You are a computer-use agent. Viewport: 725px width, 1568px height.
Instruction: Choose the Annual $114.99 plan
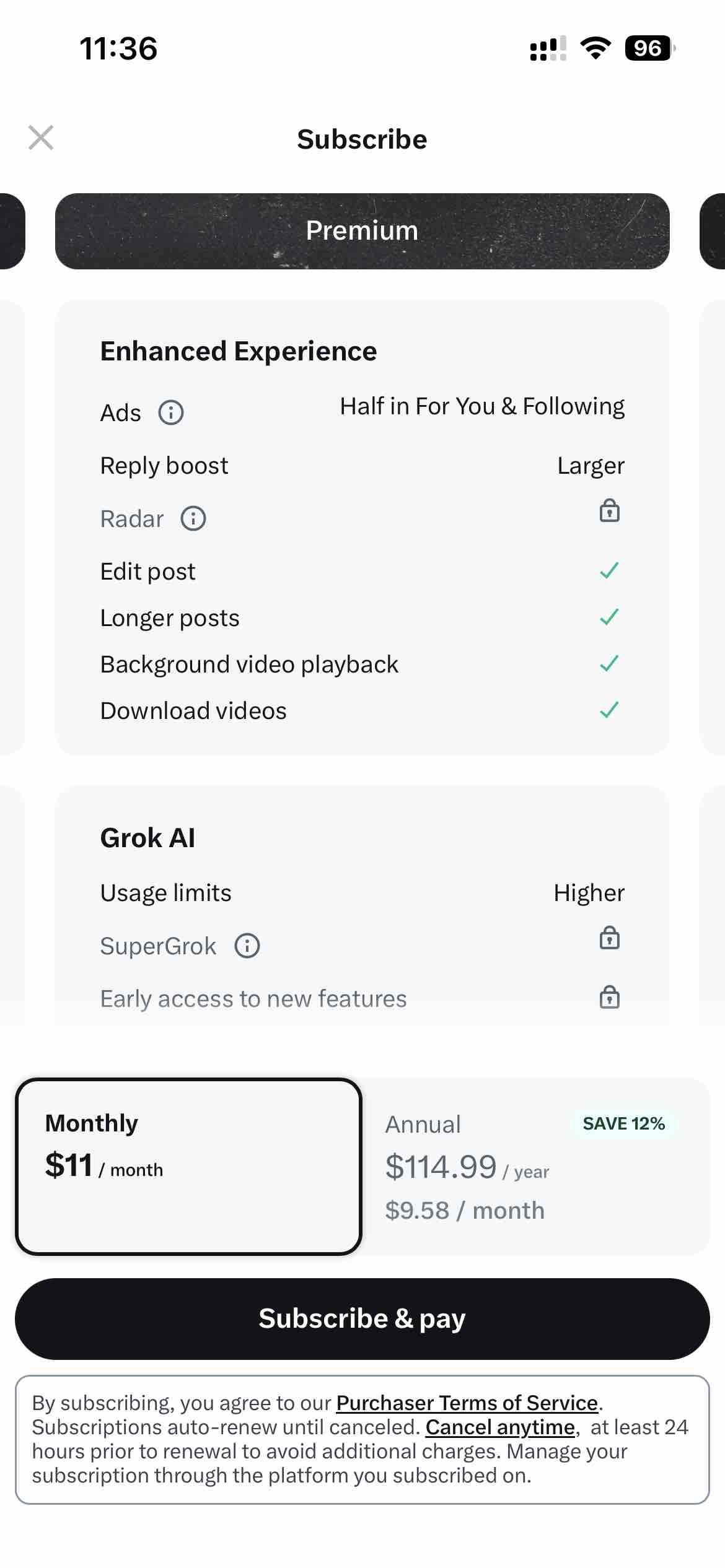pos(534,1167)
